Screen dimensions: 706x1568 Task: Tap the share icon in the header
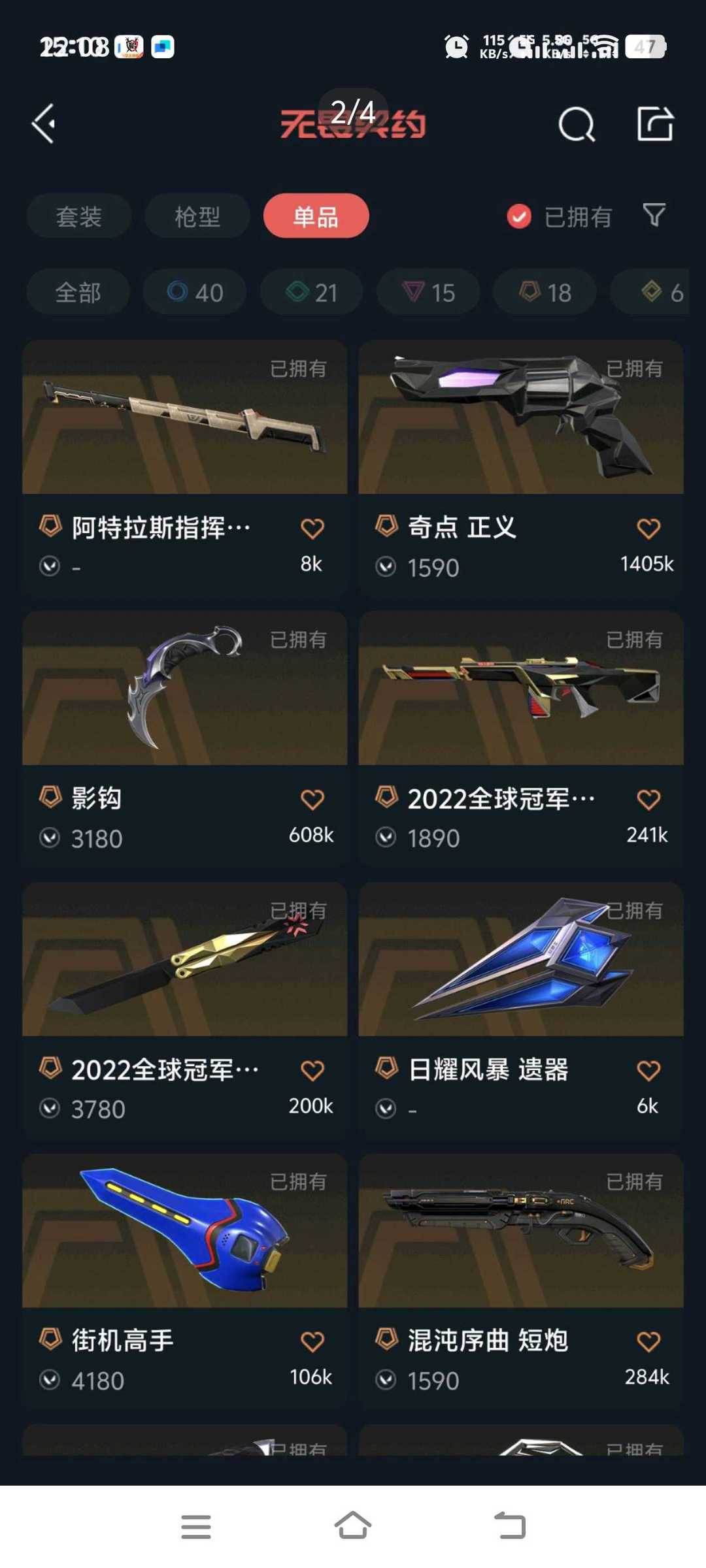click(x=654, y=123)
